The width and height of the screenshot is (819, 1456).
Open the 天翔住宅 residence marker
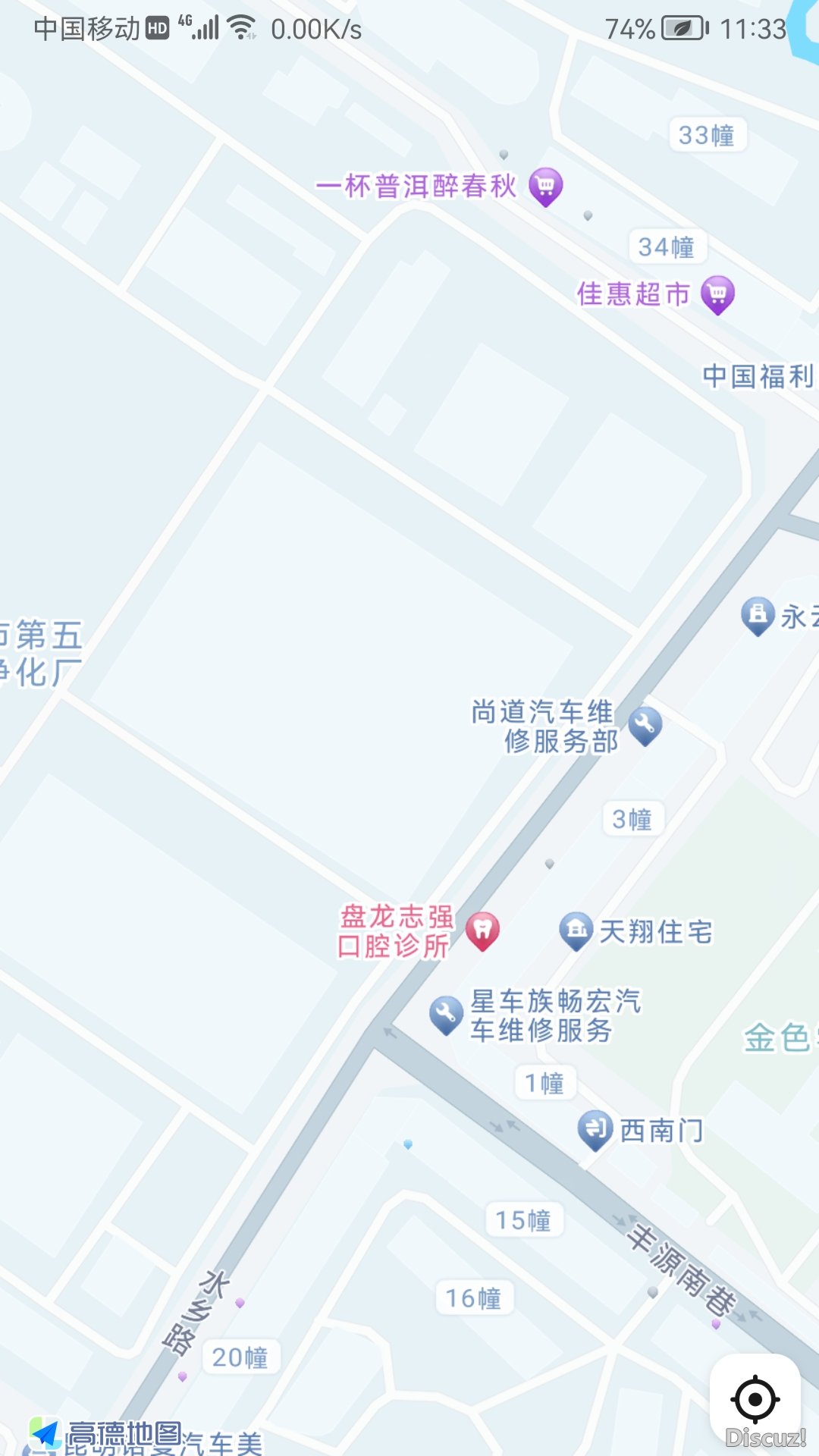(x=576, y=930)
